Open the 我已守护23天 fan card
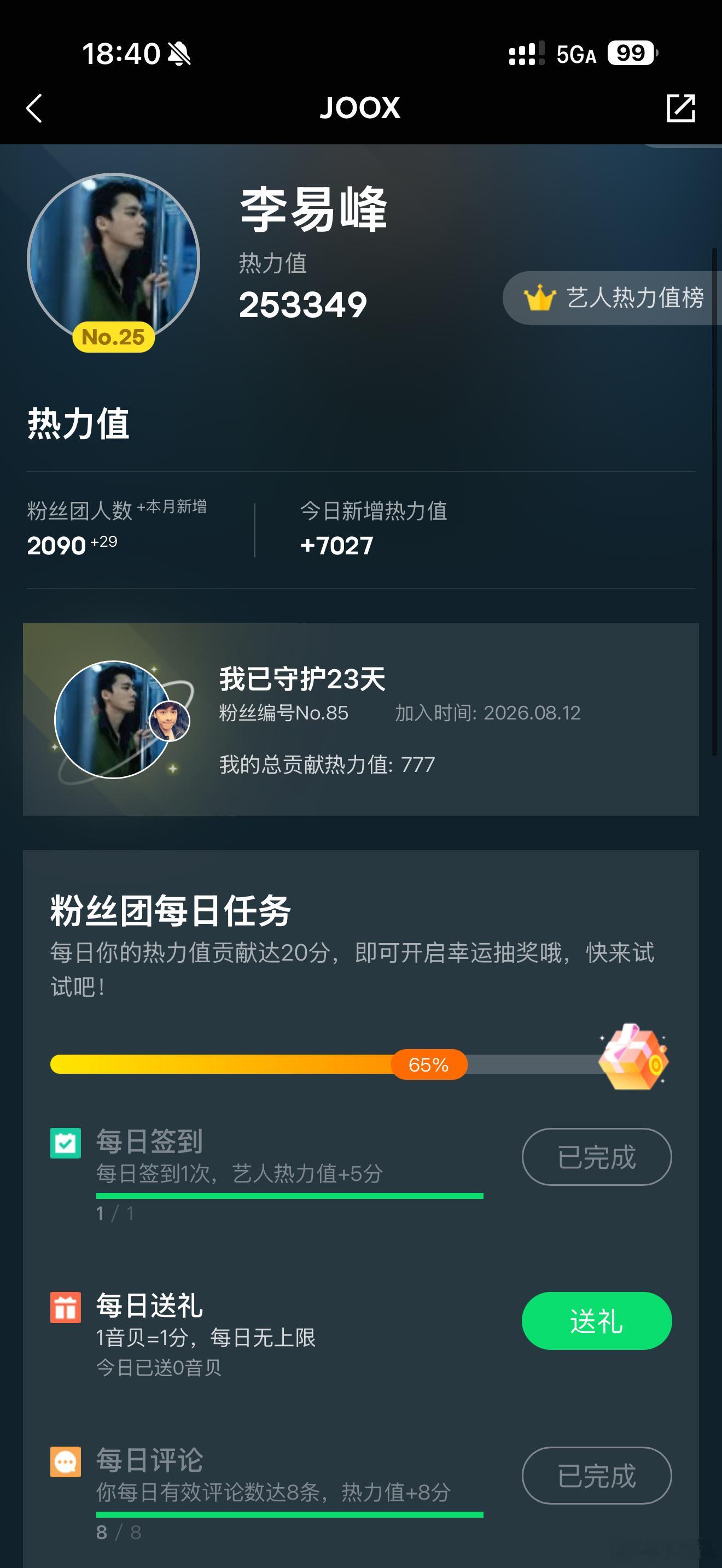The image size is (722, 1568). tap(361, 719)
